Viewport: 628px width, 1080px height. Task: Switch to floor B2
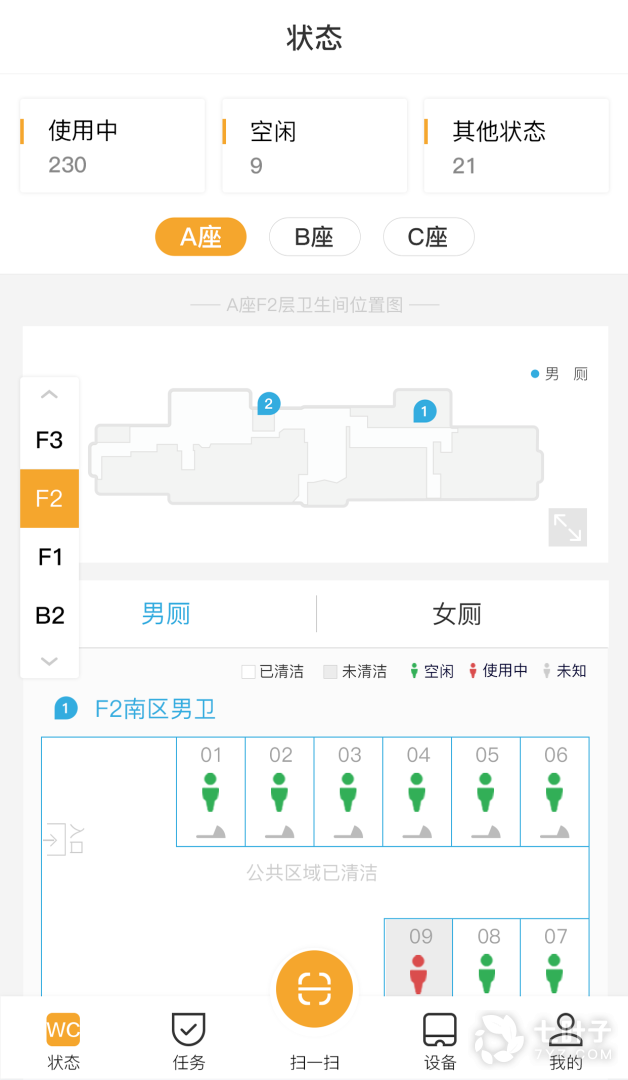49,615
